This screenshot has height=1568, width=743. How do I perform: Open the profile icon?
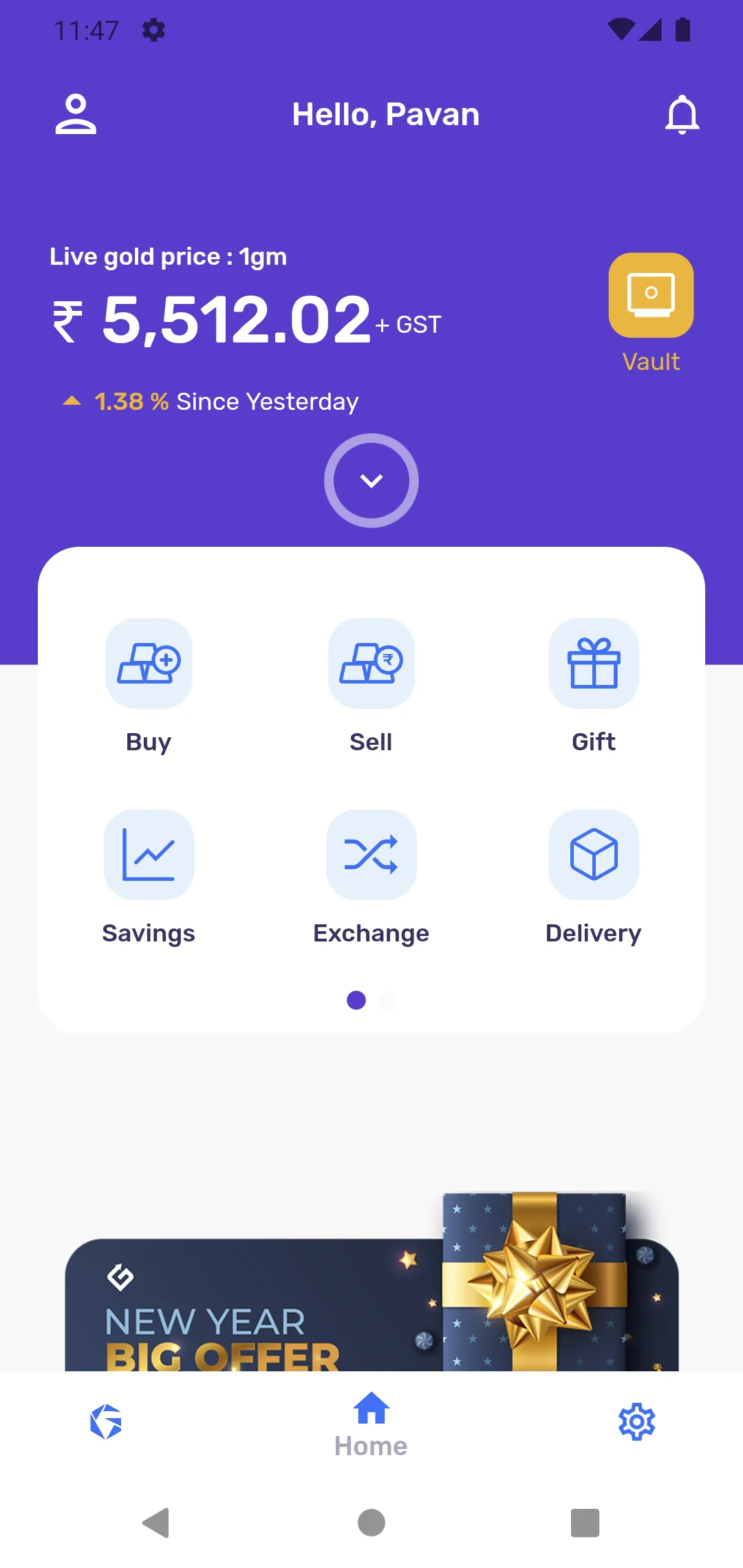pyautogui.click(x=76, y=114)
